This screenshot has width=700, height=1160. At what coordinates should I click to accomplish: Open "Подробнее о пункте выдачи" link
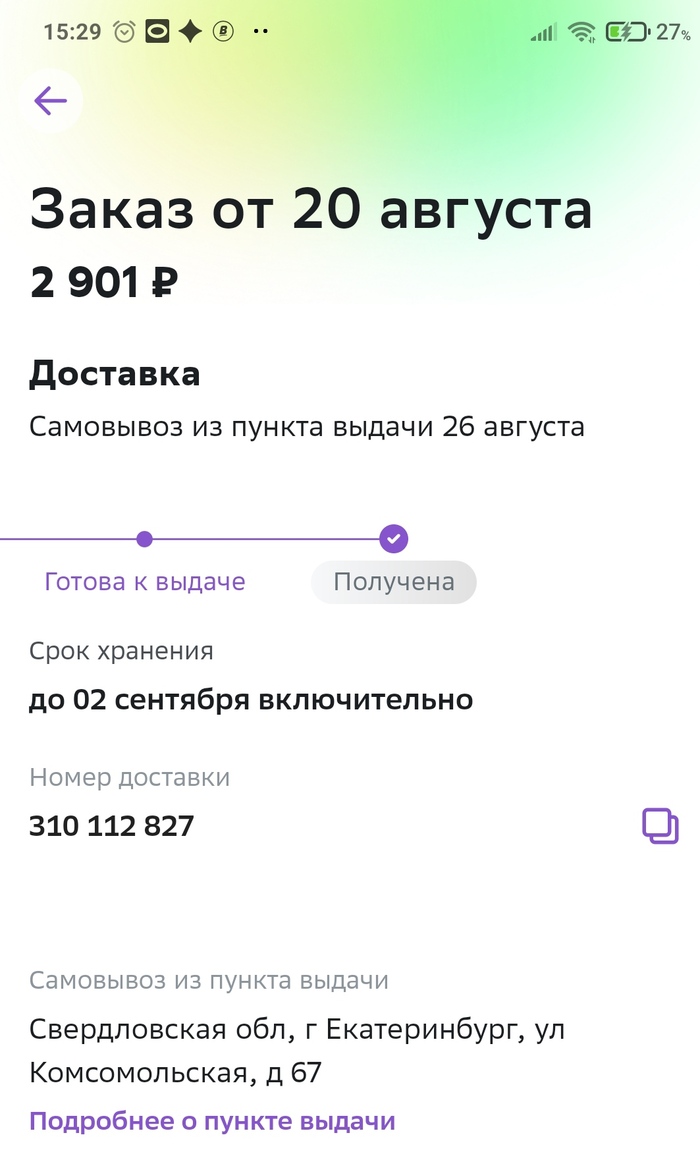click(x=212, y=1121)
